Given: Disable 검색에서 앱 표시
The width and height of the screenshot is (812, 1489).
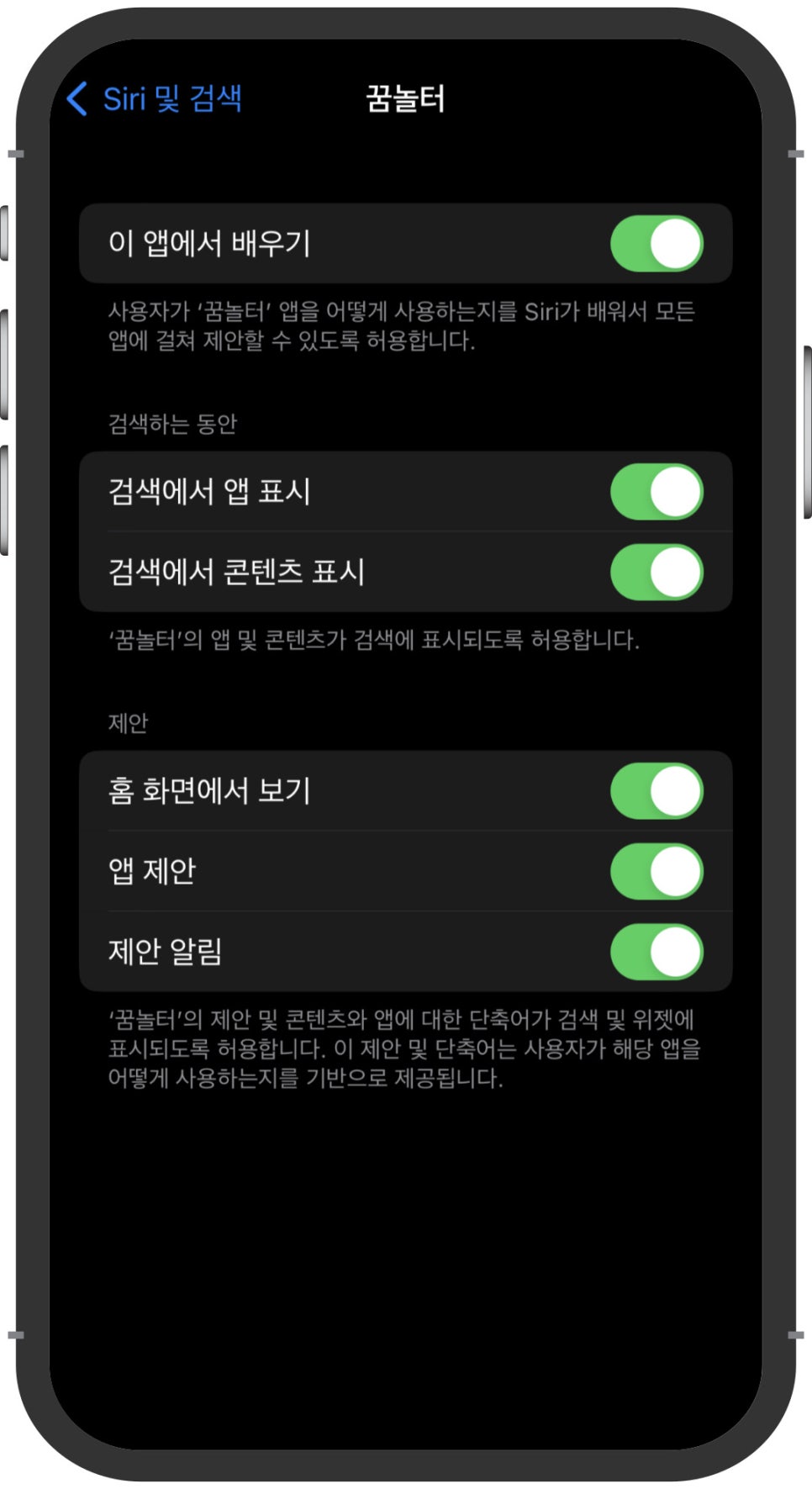Looking at the screenshot, I should [x=656, y=492].
